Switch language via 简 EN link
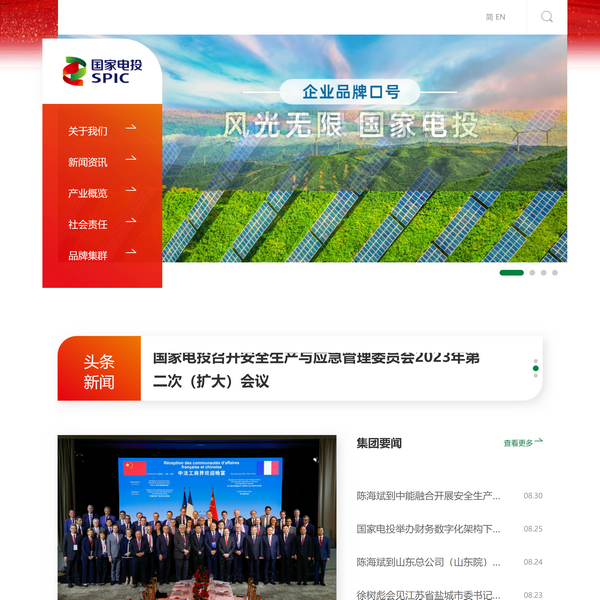Viewport: 600px width, 600px height. tap(495, 17)
